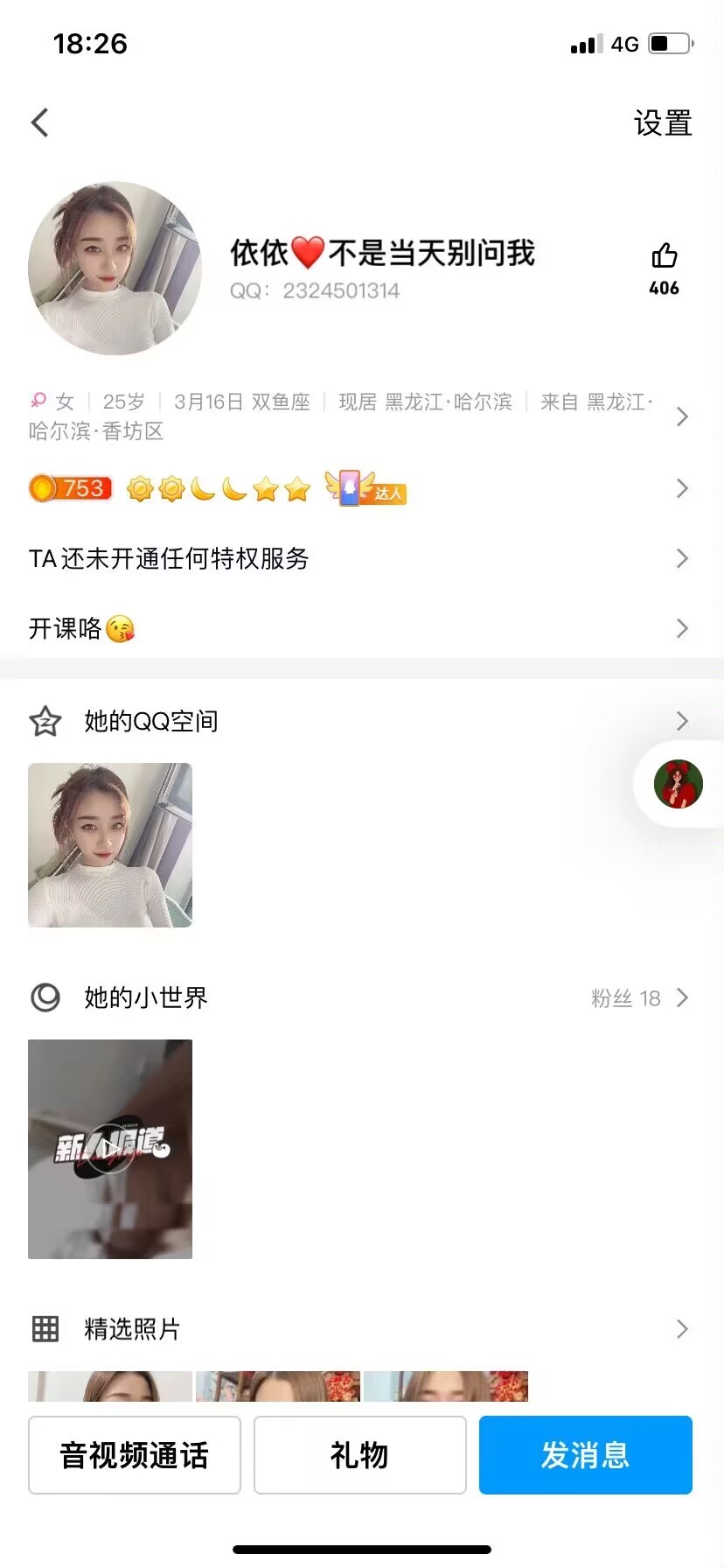Viewport: 724px width, 1568px height.
Task: Play the 新人报道 video in 她的小世界
Action: [x=110, y=1149]
